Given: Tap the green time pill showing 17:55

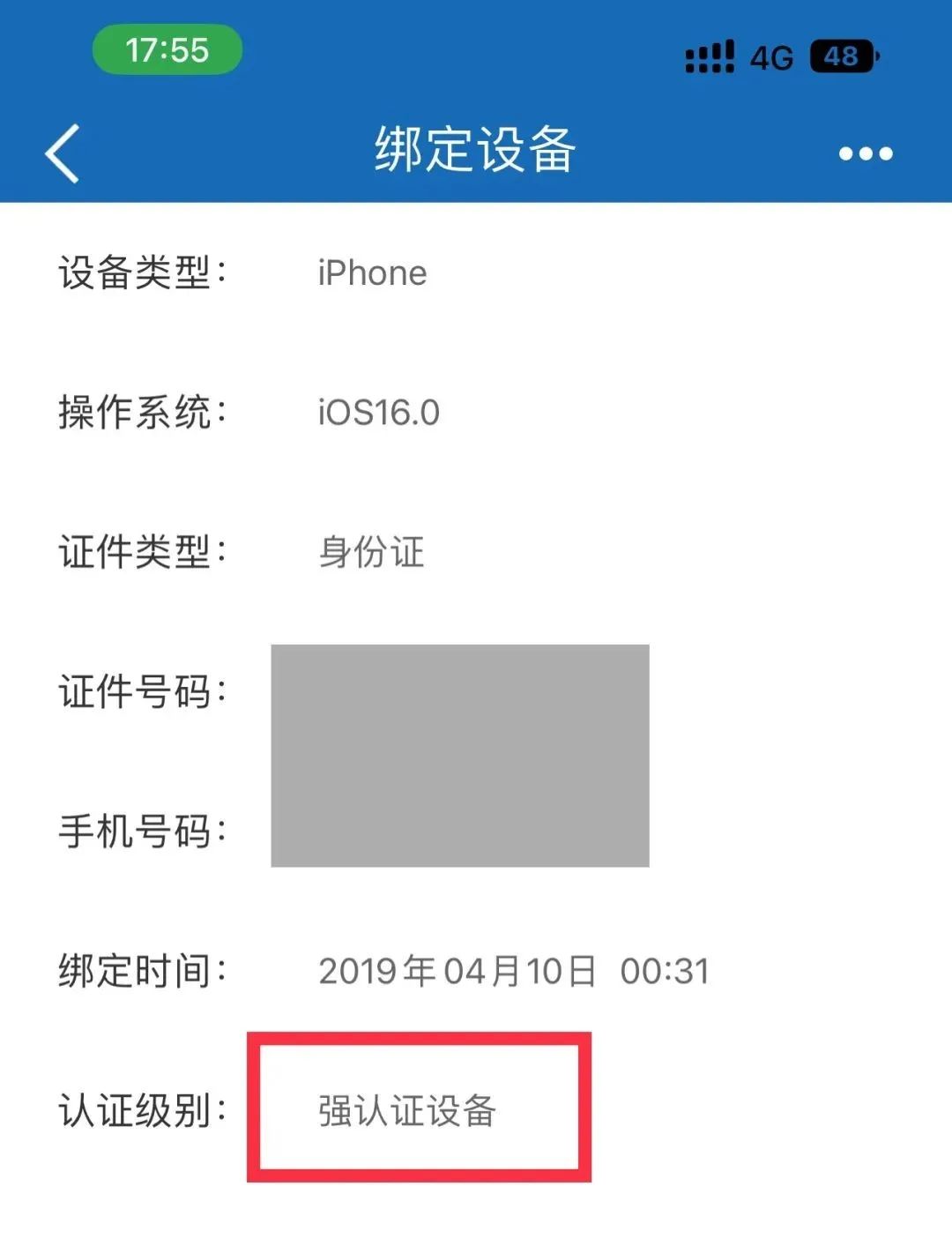Looking at the screenshot, I should click(167, 50).
